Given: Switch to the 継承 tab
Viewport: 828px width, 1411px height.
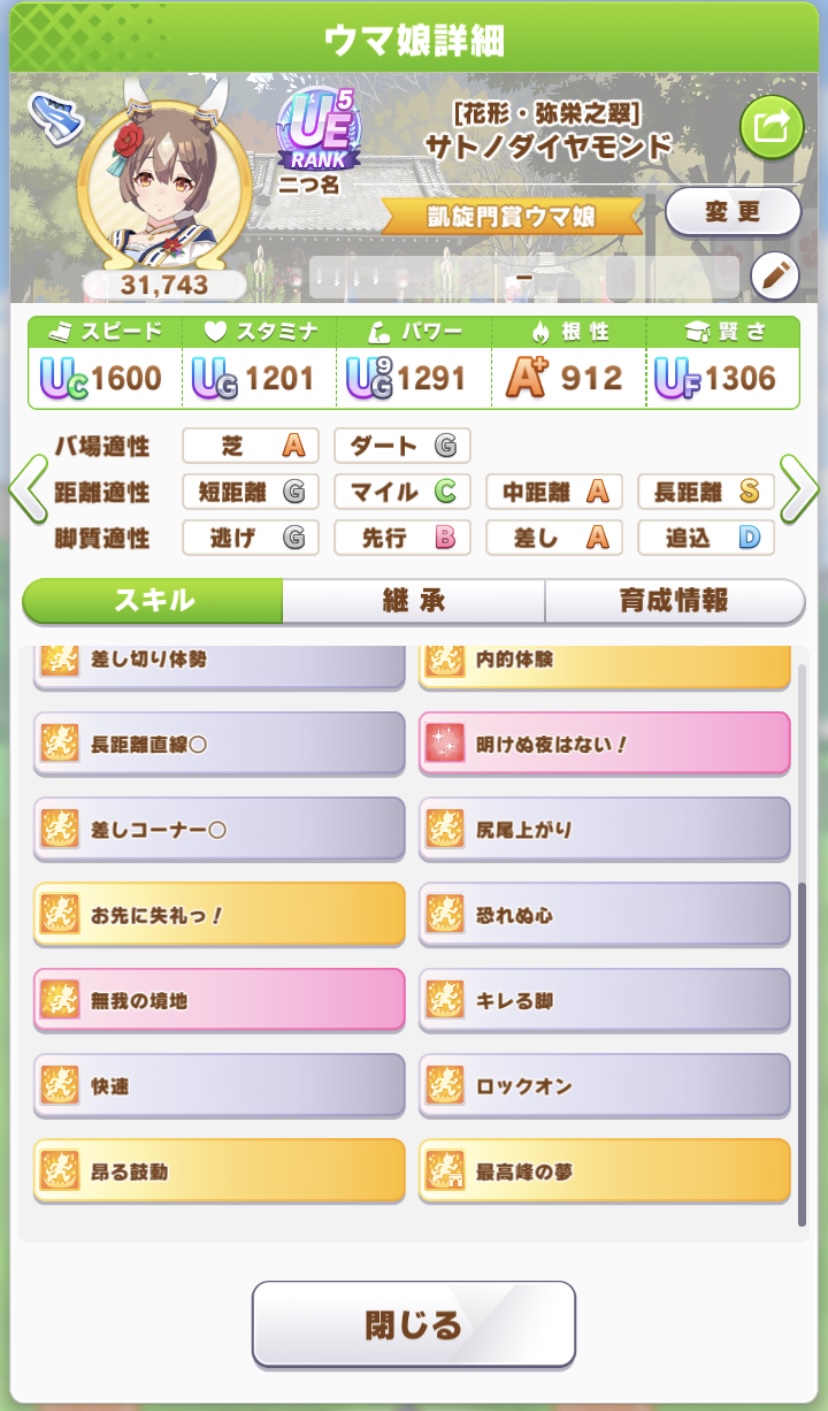Looking at the screenshot, I should click(x=414, y=601).
